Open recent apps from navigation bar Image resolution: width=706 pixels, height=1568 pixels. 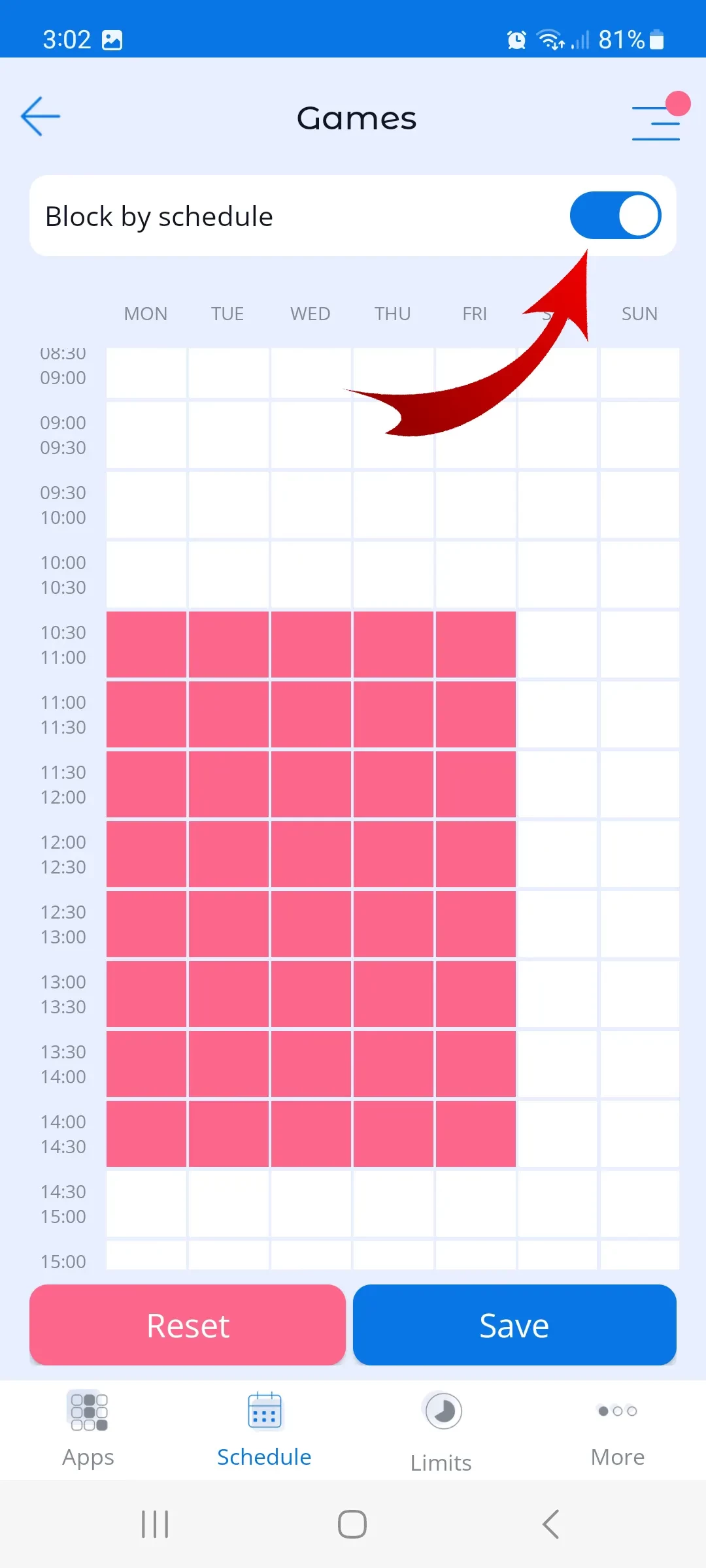tap(156, 1524)
